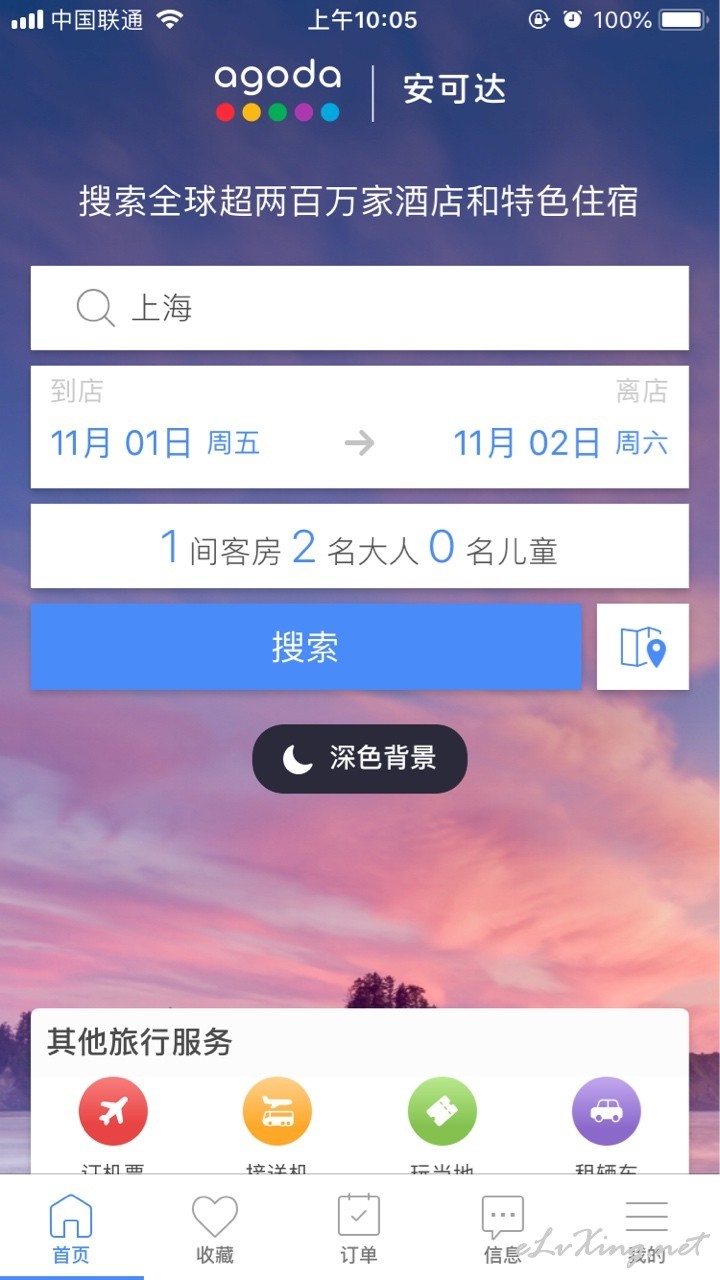Tap the blue 搜索 button
The height and width of the screenshot is (1280, 720).
click(306, 647)
